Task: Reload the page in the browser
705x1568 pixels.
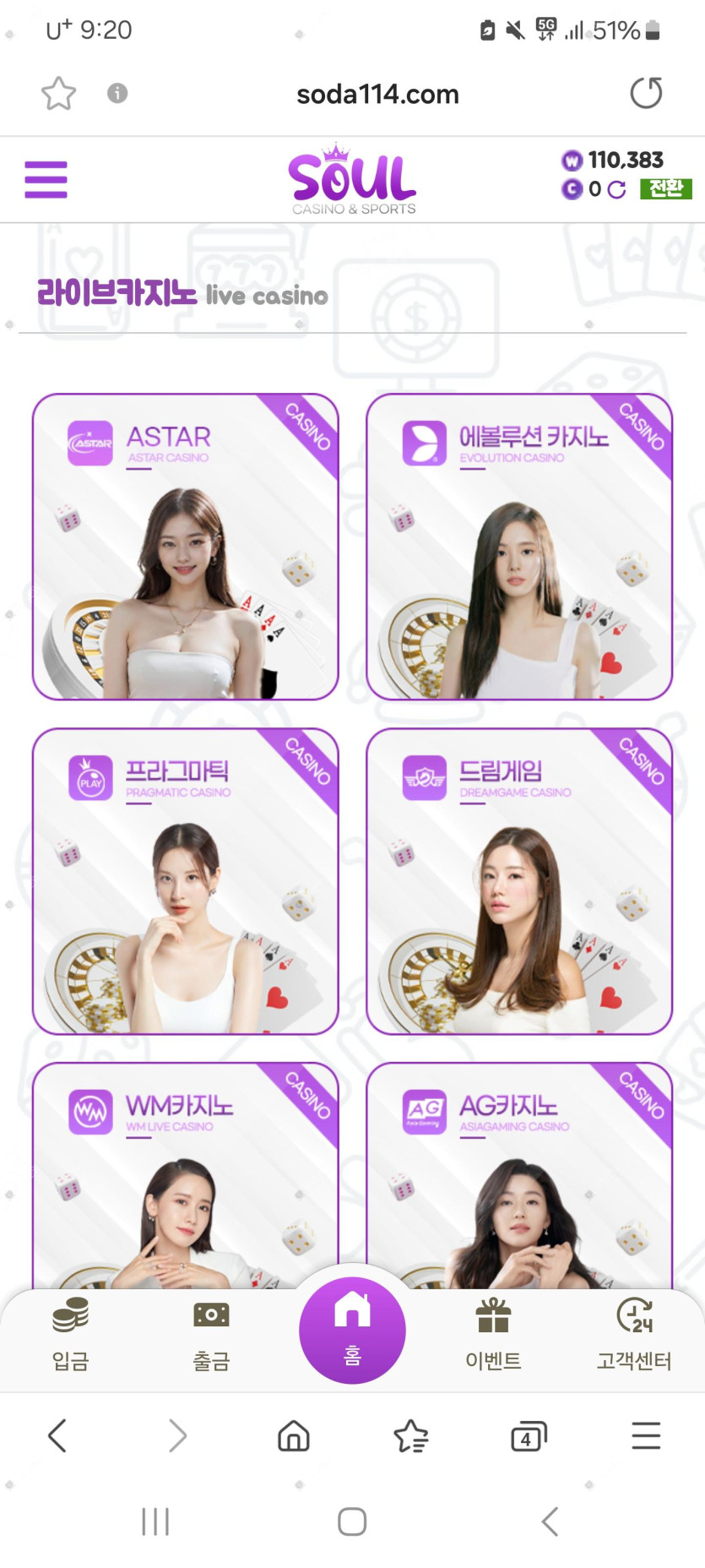Action: click(x=646, y=93)
